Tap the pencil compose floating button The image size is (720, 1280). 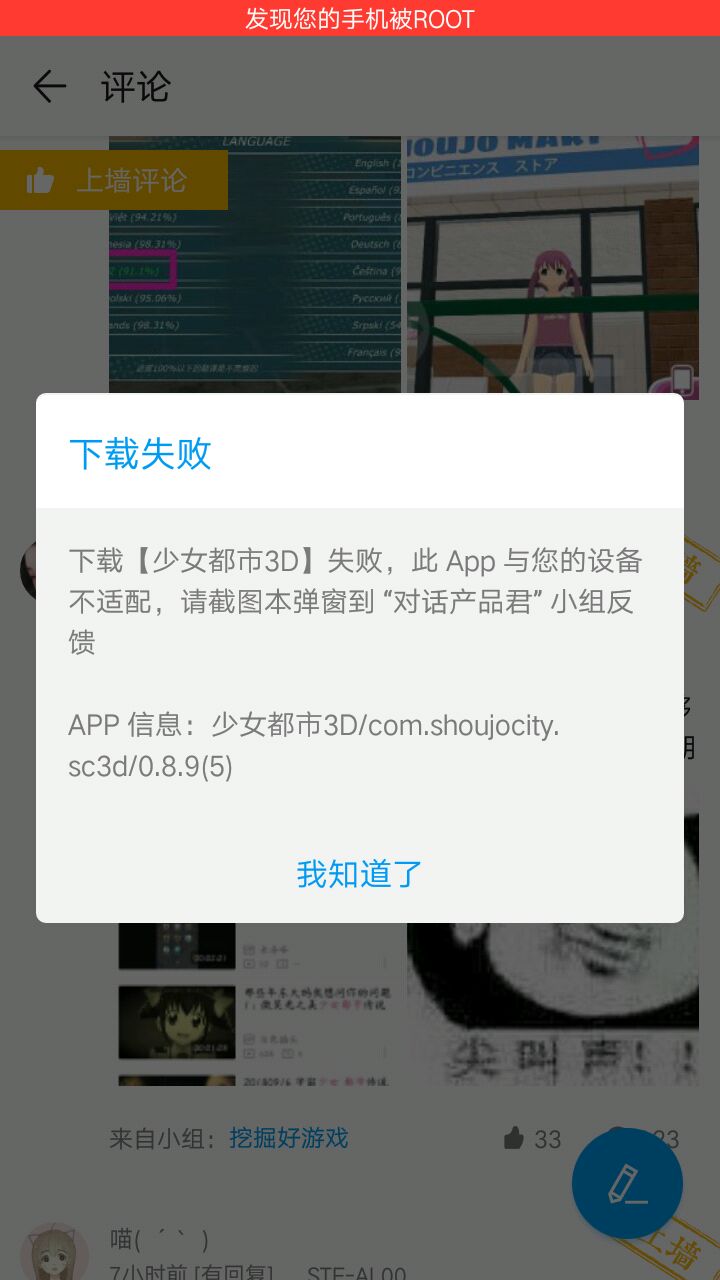click(627, 1184)
